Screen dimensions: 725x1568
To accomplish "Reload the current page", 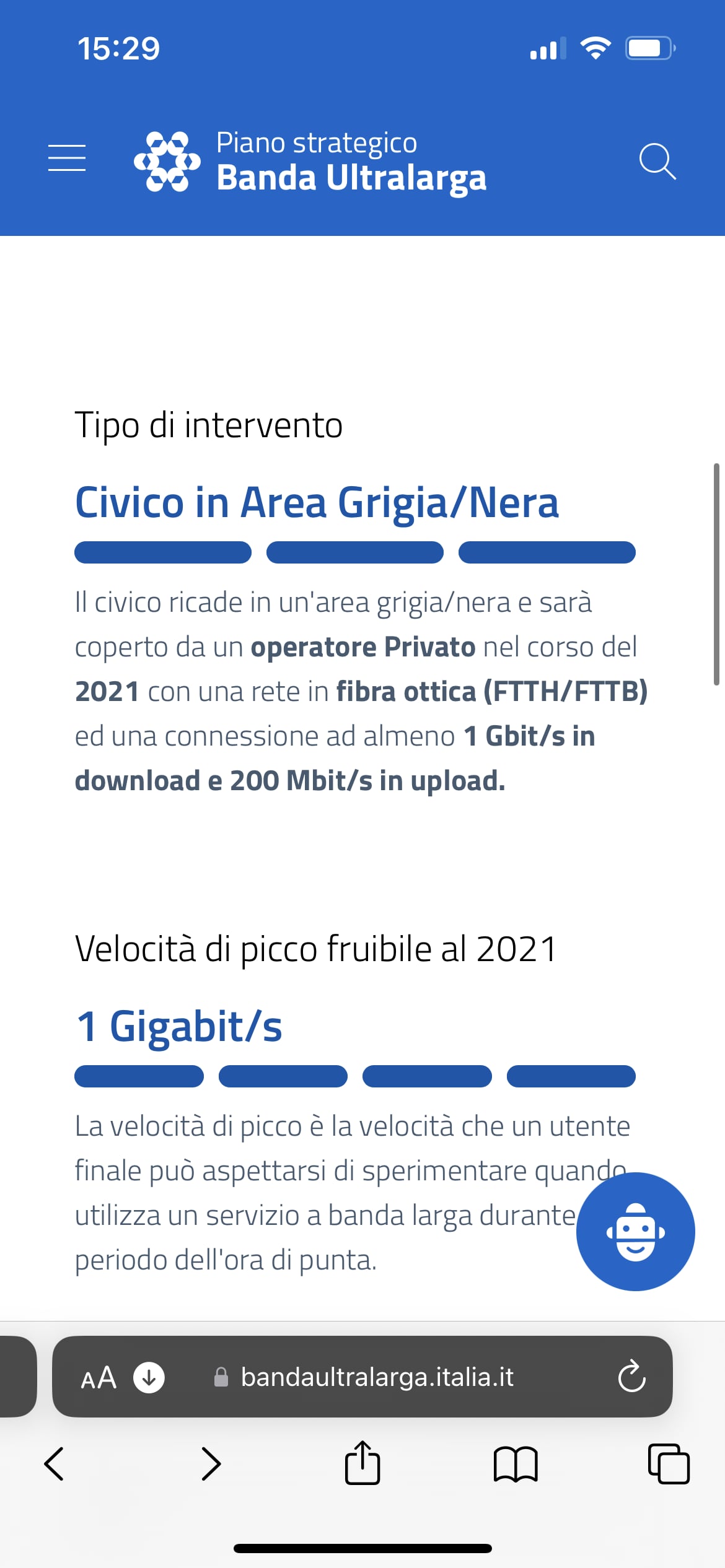I will click(x=631, y=1377).
